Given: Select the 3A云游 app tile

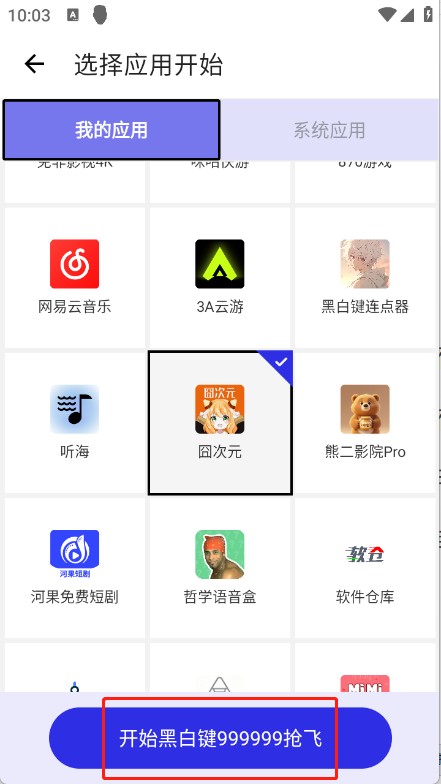Looking at the screenshot, I should click(x=220, y=278).
